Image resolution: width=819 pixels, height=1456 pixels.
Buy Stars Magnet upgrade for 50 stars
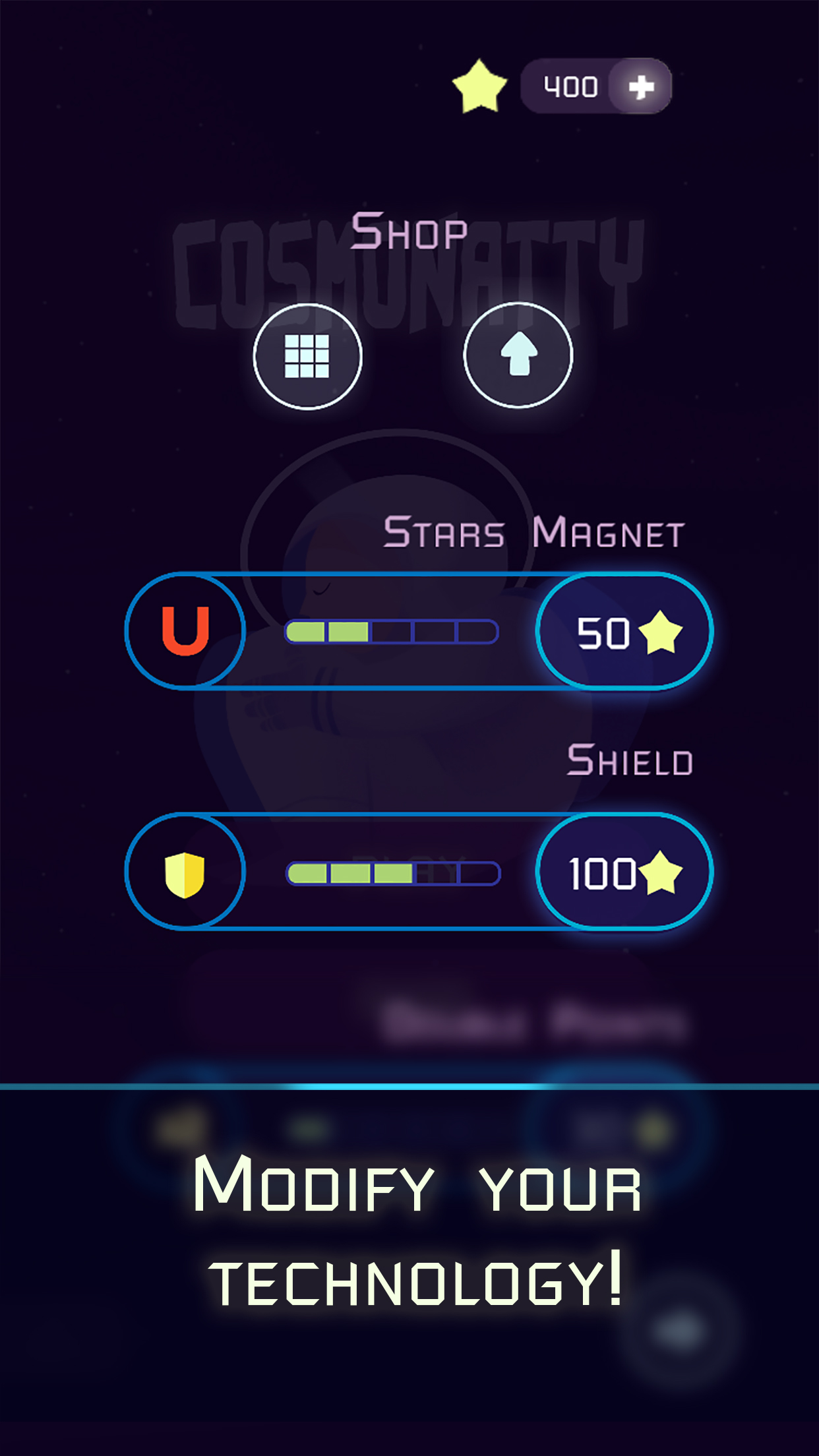[x=624, y=631]
